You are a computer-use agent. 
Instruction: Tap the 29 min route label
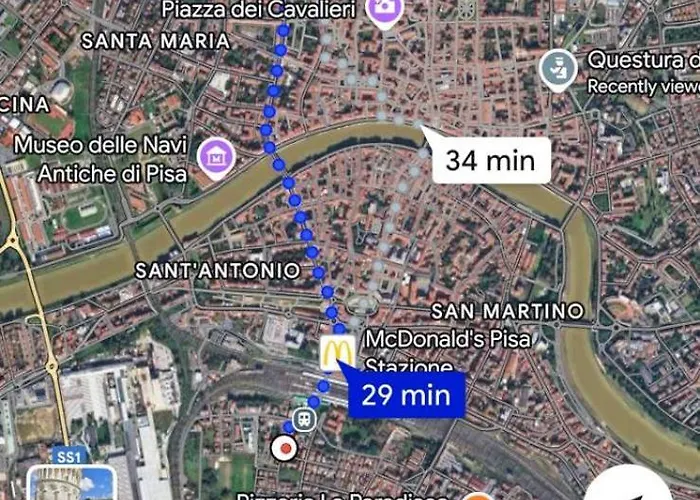click(x=405, y=394)
